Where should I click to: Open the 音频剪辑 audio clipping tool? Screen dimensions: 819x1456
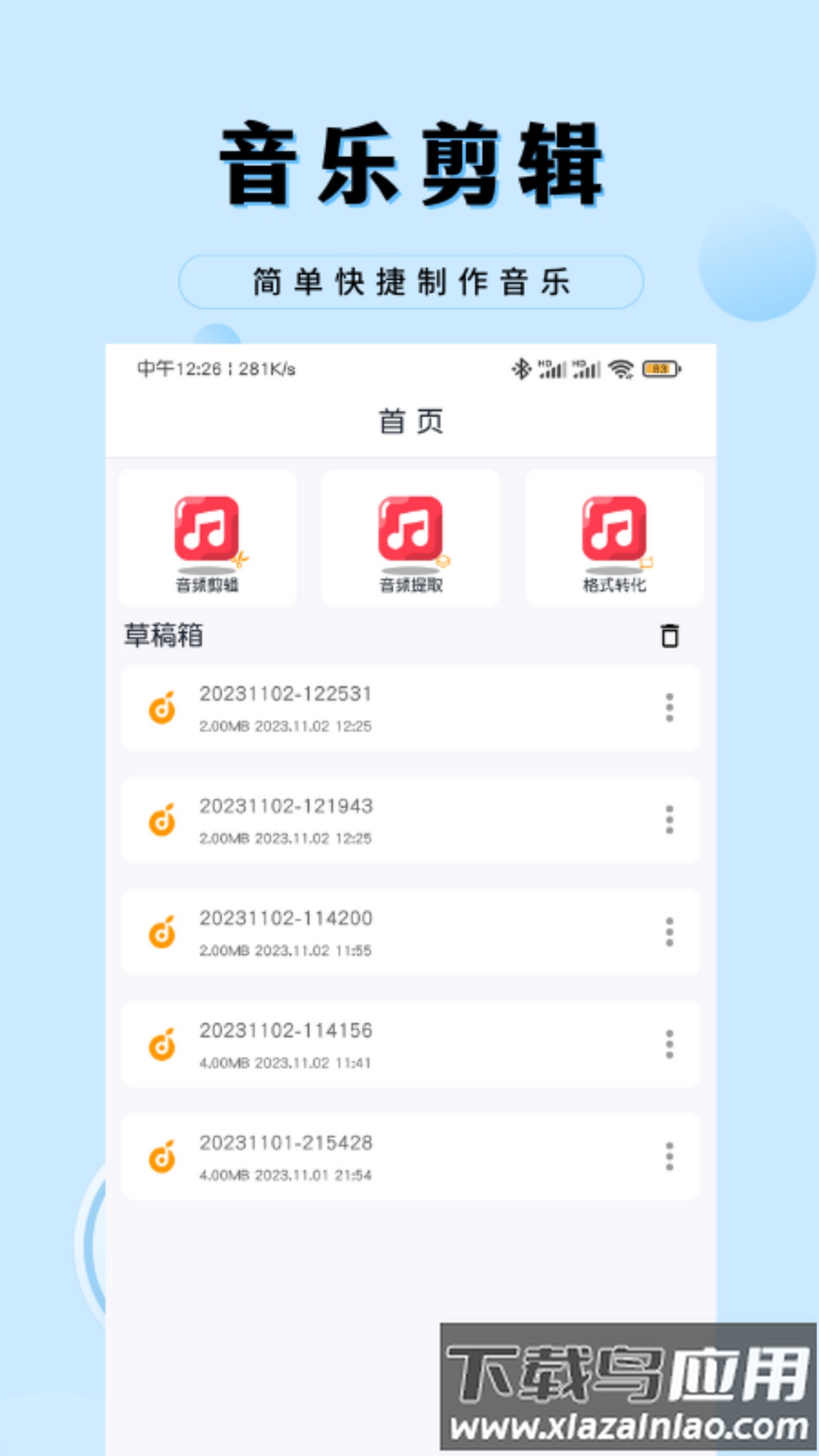click(206, 538)
